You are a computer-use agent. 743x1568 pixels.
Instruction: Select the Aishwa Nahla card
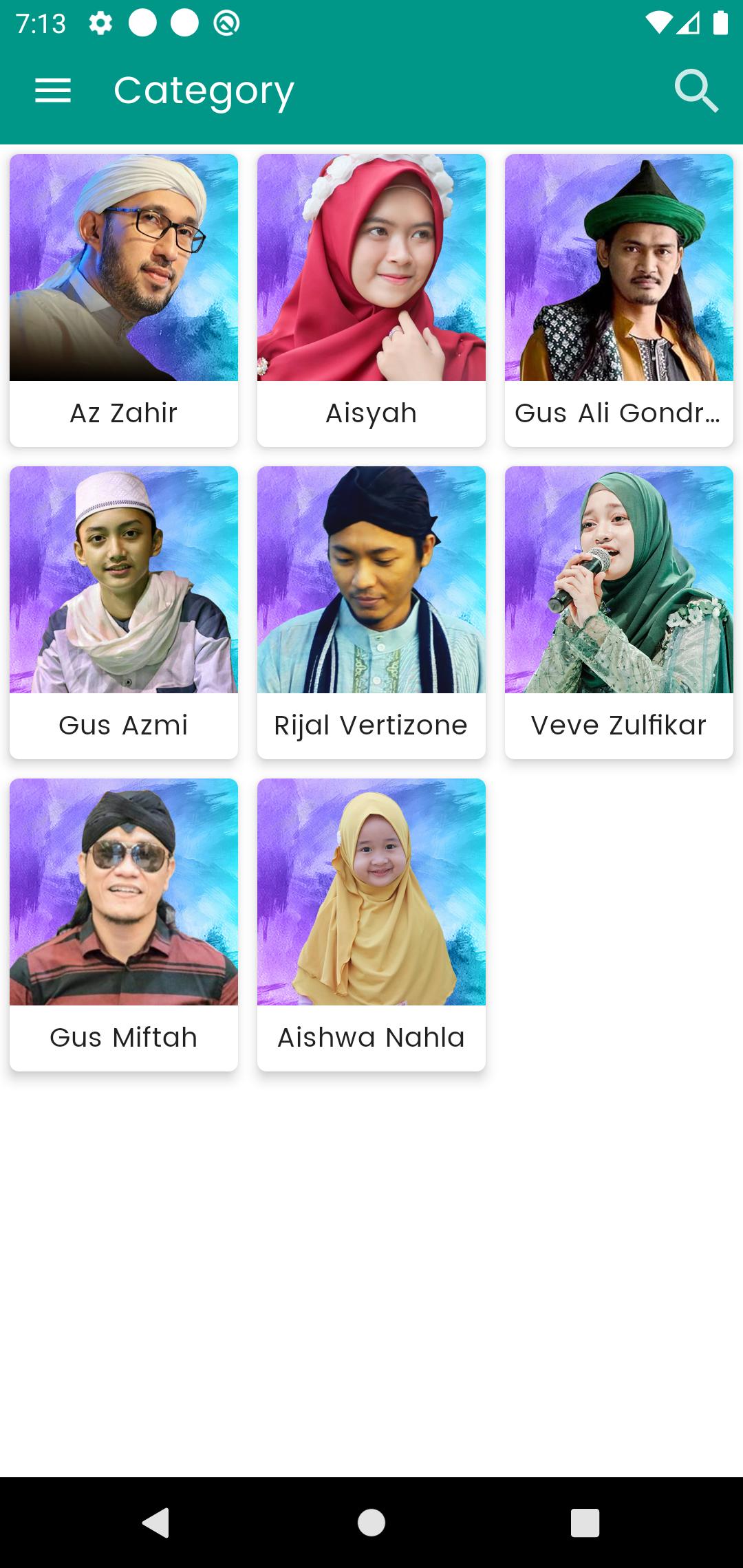tap(371, 925)
